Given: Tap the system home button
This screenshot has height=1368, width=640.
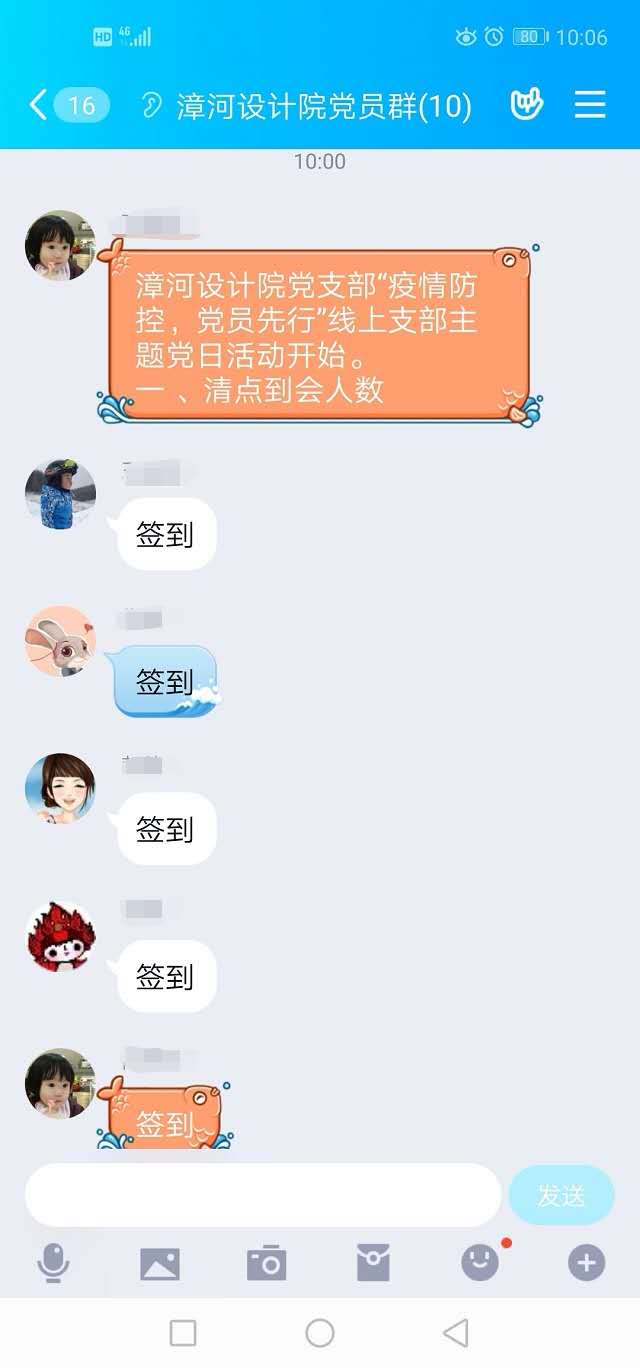Looking at the screenshot, I should point(320,1332).
